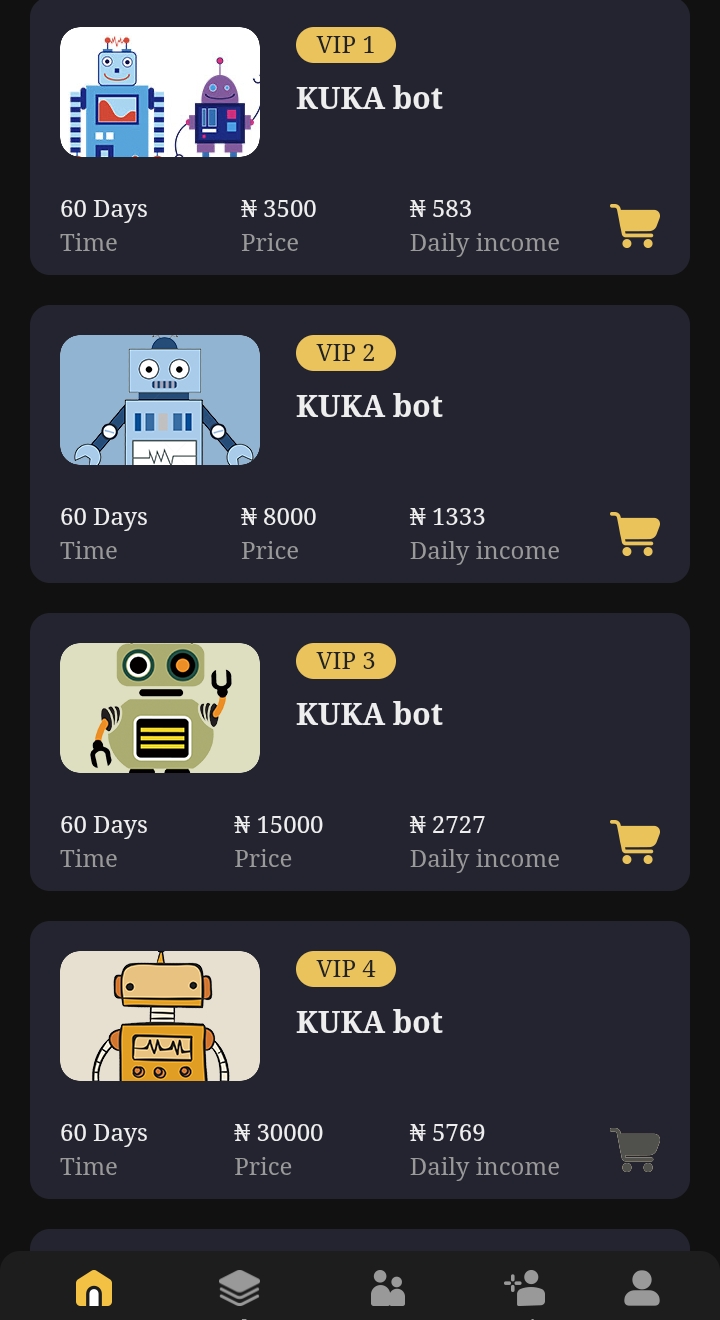Purchase the VIP 2 KUKA bot via cart icon
Screen dimensions: 720x1320
click(635, 533)
